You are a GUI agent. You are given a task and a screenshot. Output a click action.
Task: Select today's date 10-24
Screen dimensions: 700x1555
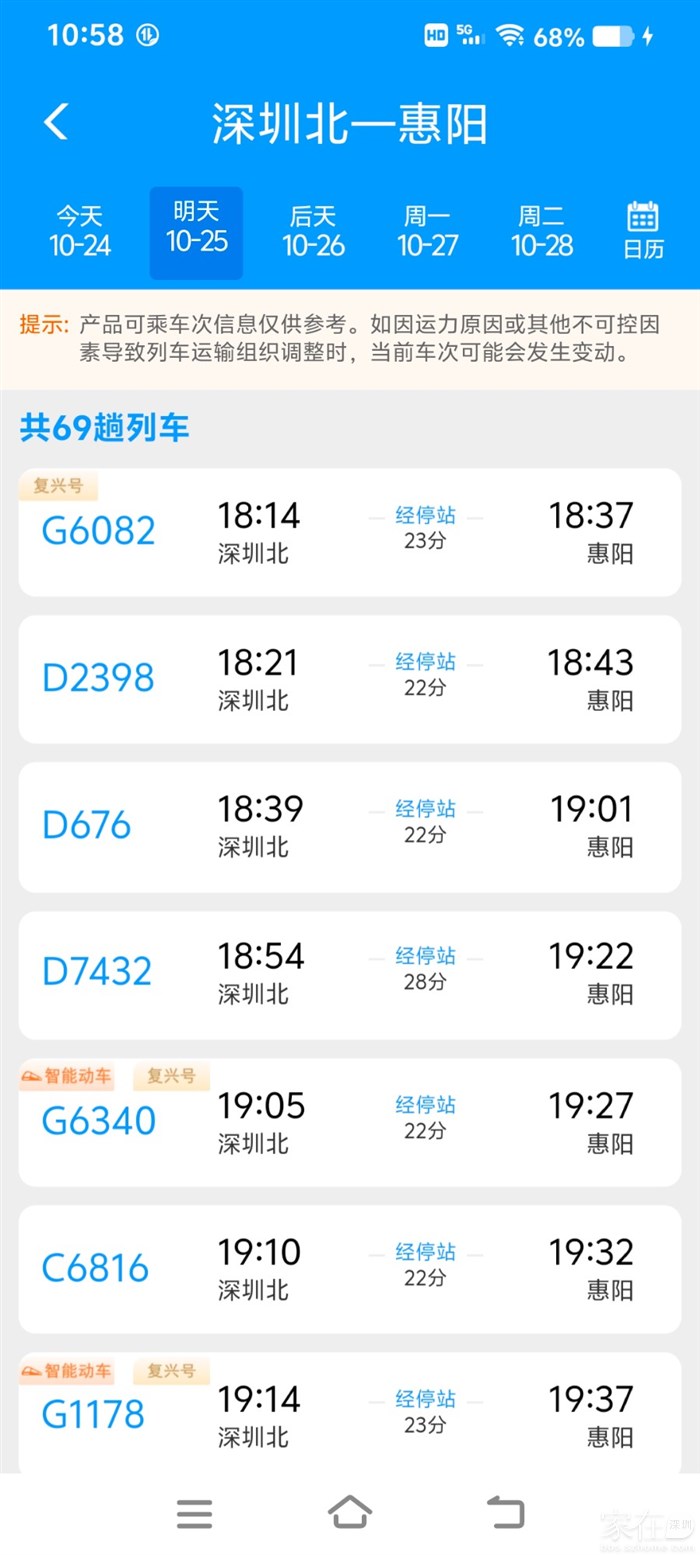[80, 232]
